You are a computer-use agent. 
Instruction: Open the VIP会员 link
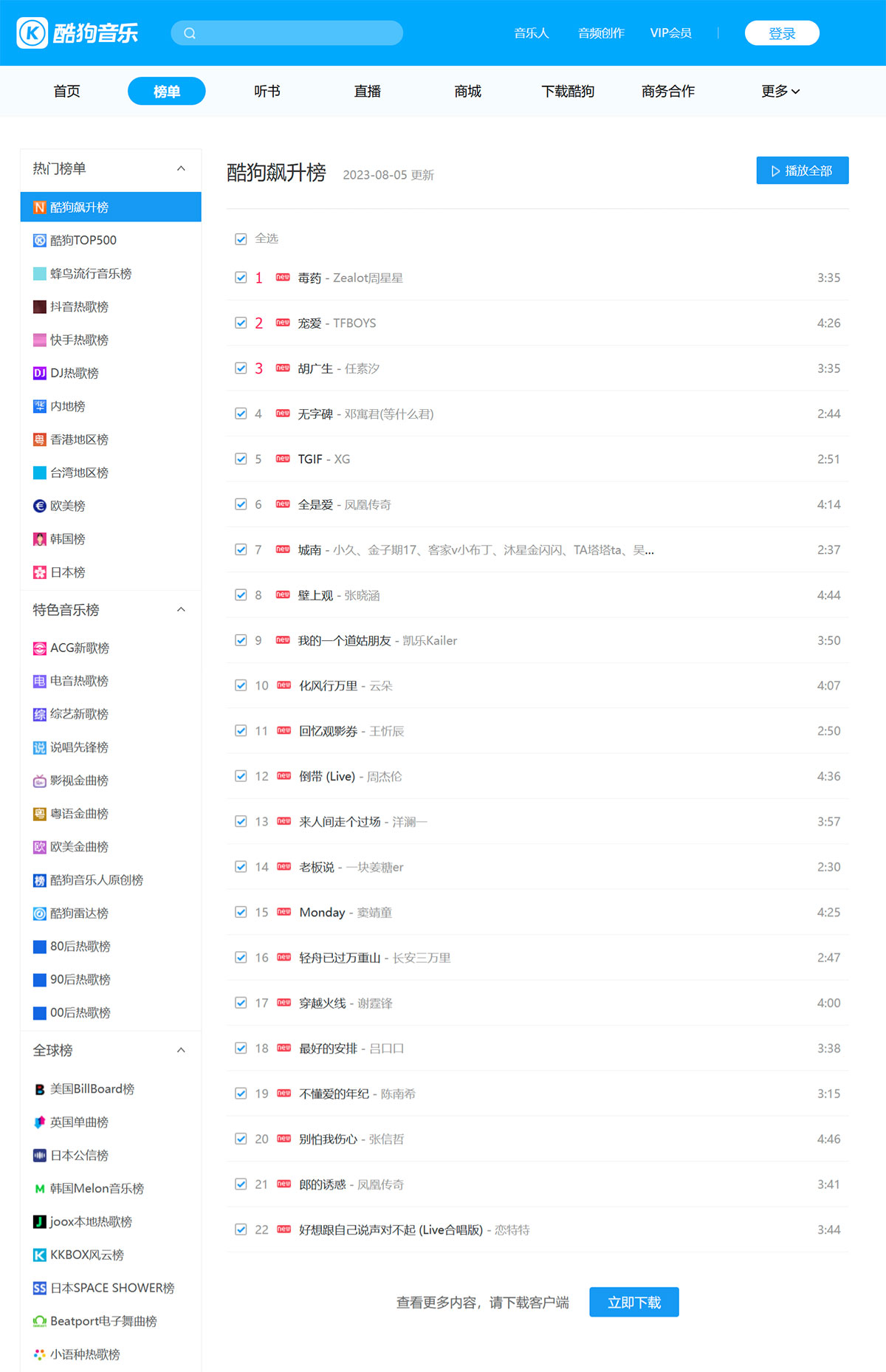(670, 33)
